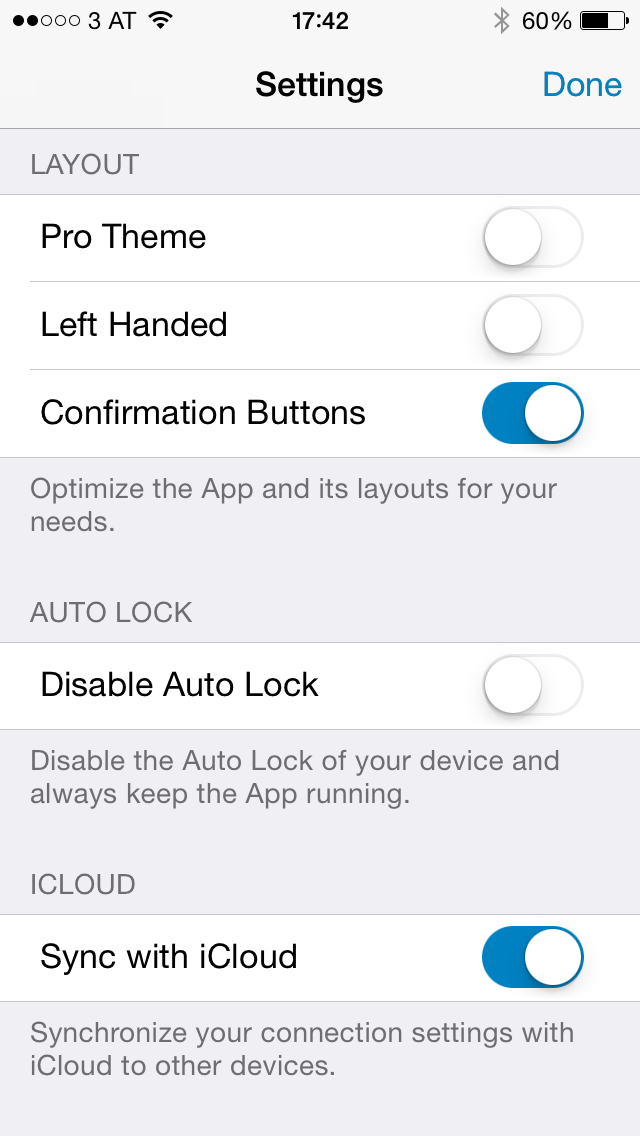The width and height of the screenshot is (640, 1136).
Task: Disable the Confirmation Buttons switch
Action: click(533, 413)
